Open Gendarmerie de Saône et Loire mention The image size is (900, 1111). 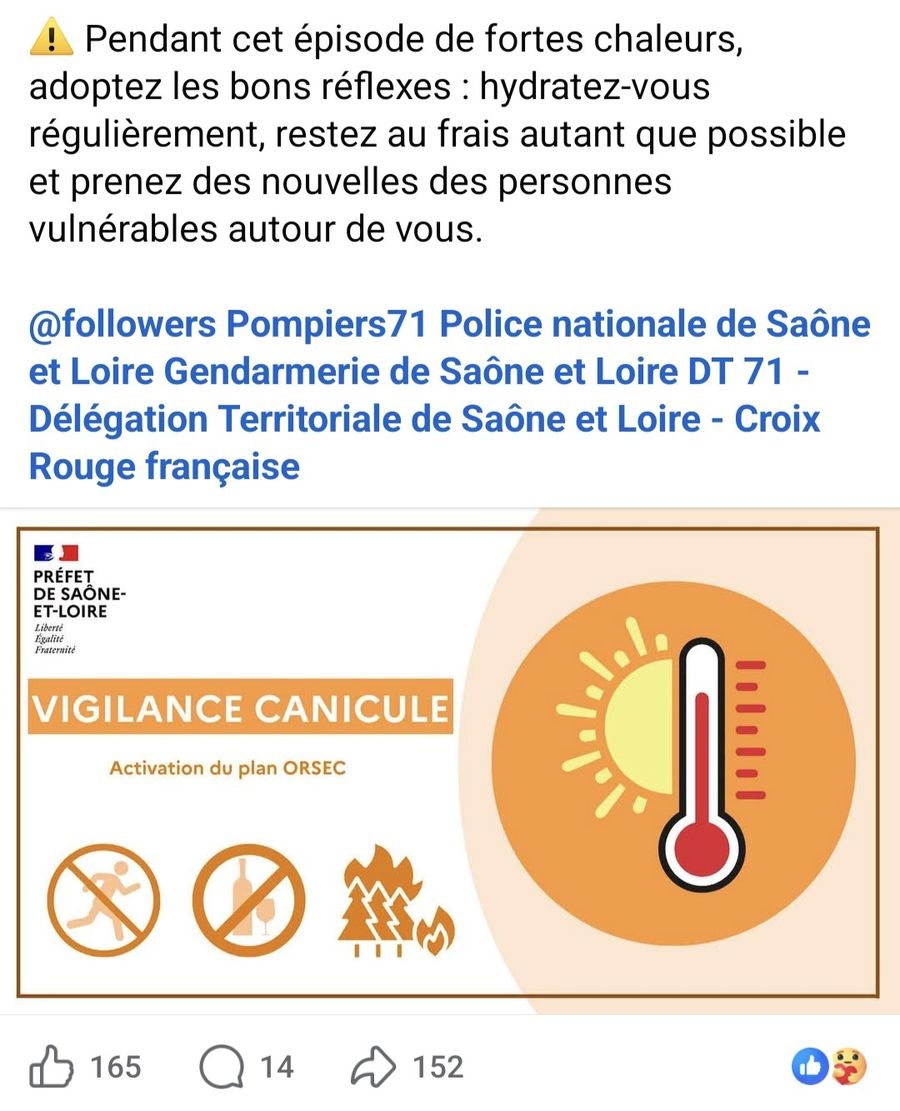tap(420, 371)
